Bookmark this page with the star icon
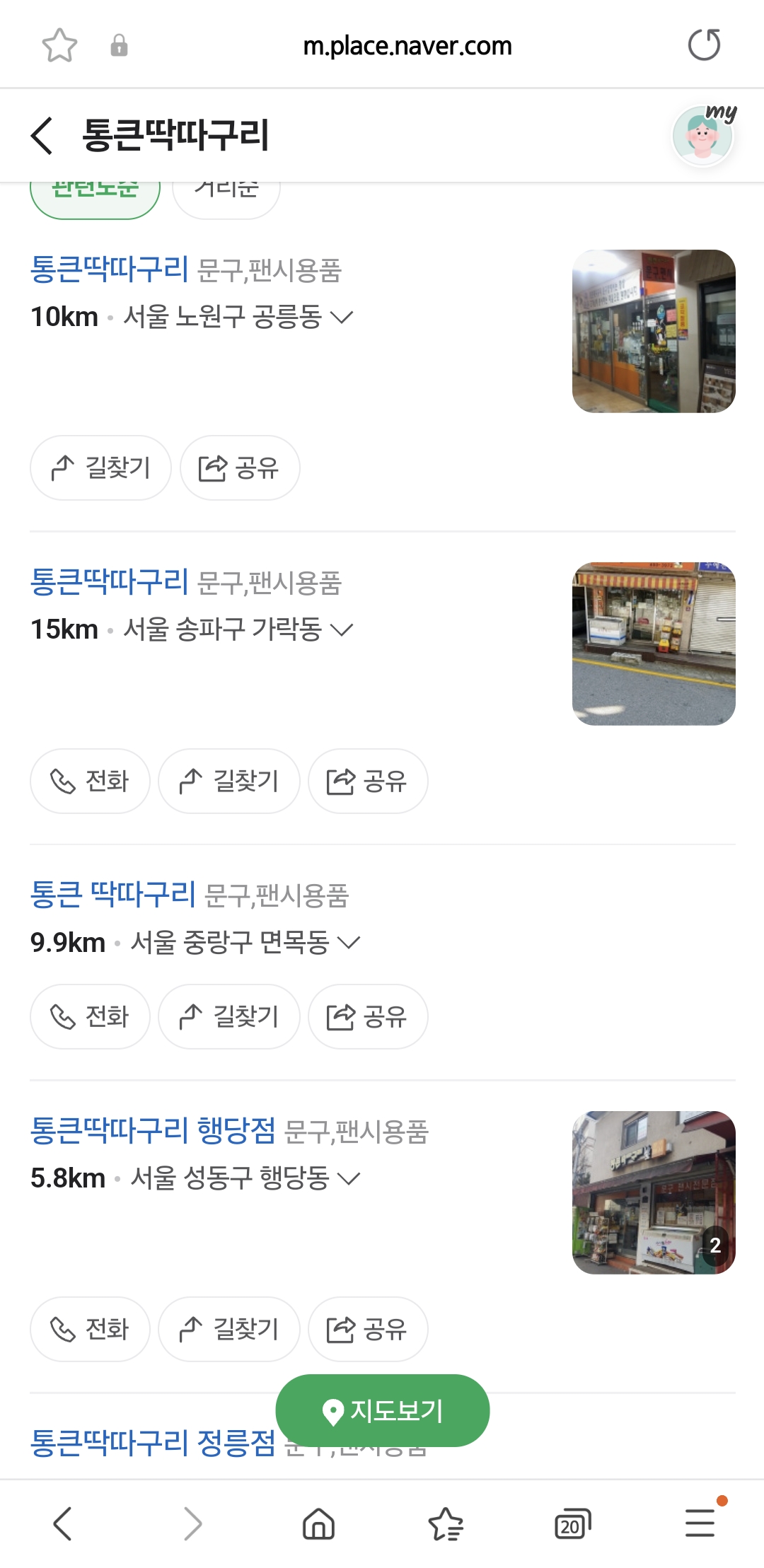This screenshot has width=764, height=1568. tap(59, 45)
